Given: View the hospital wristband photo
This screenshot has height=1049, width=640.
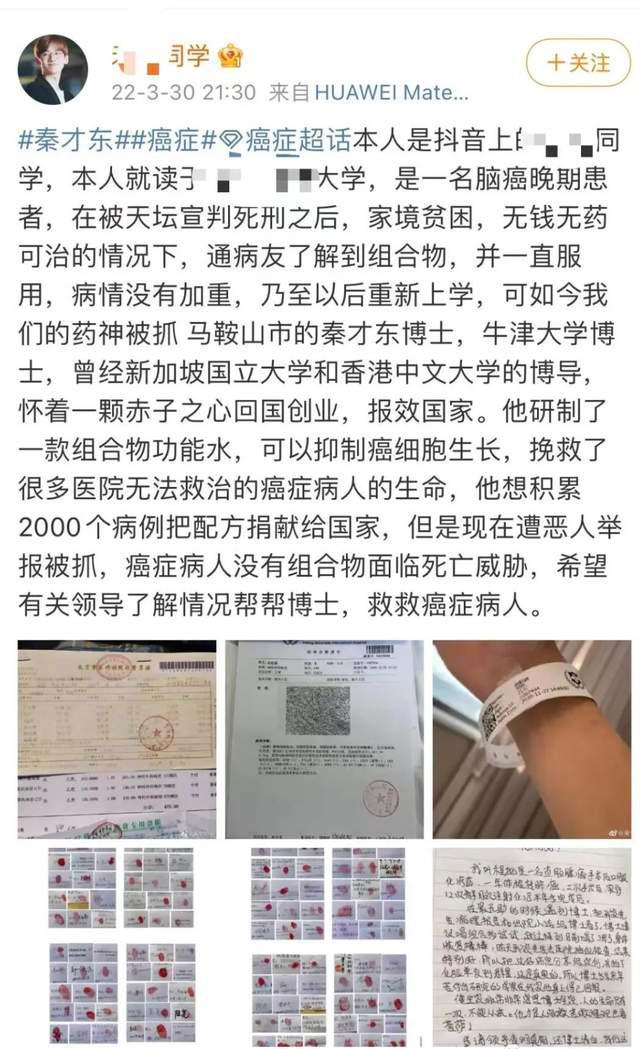Looking at the screenshot, I should [x=531, y=739].
